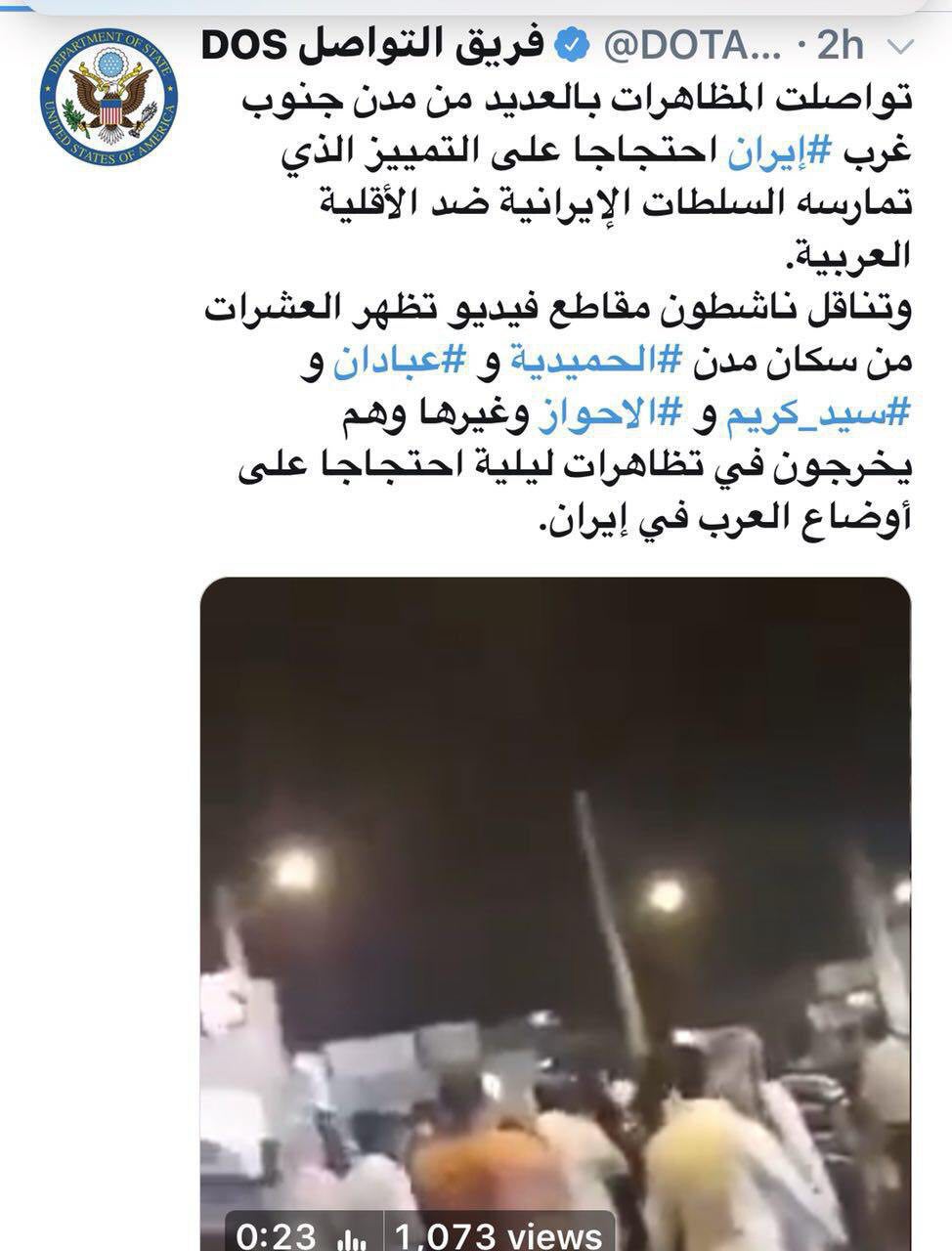Open the tweet options dropdown chevron
Screen dimensions: 952x1251
point(899,46)
